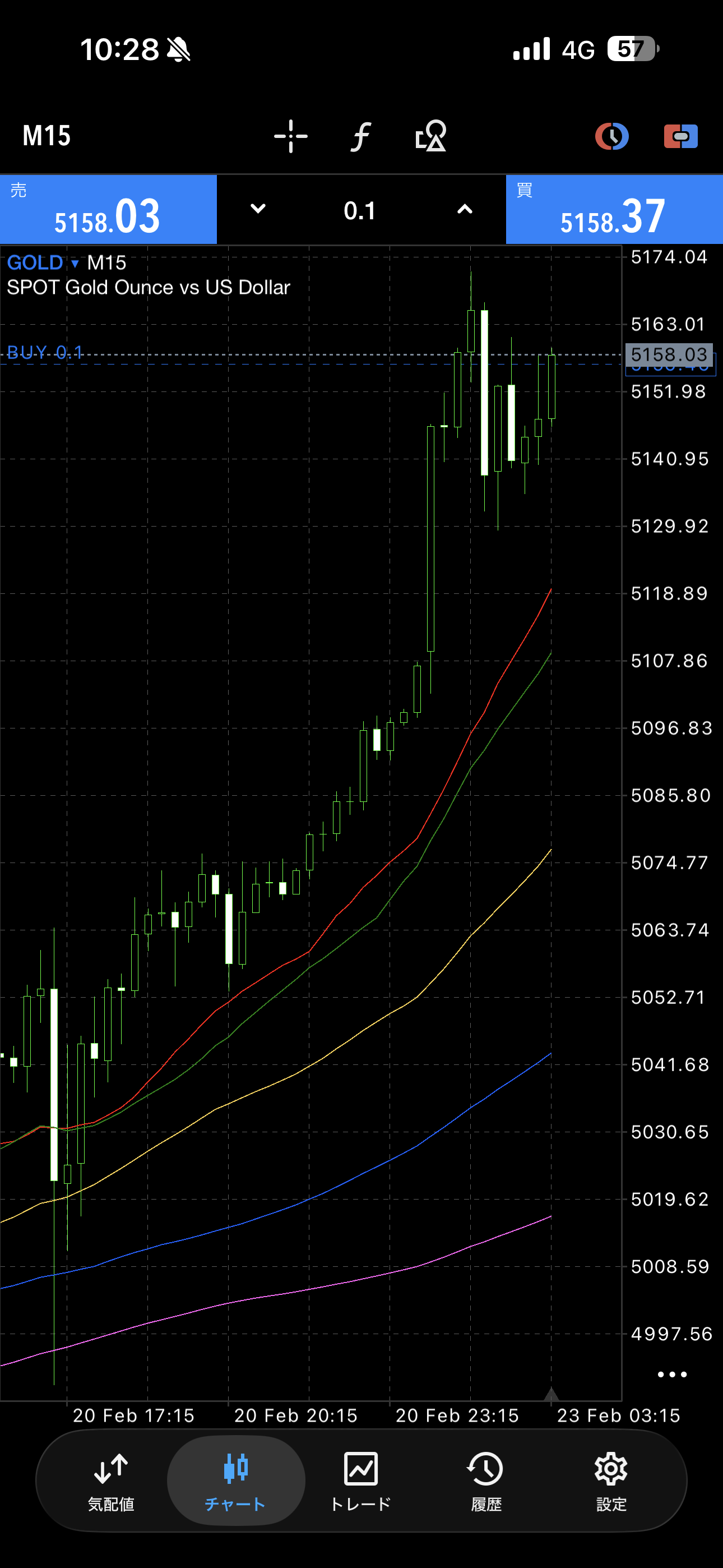Change the M15 timeframe
The image size is (723, 1568).
coord(47,136)
